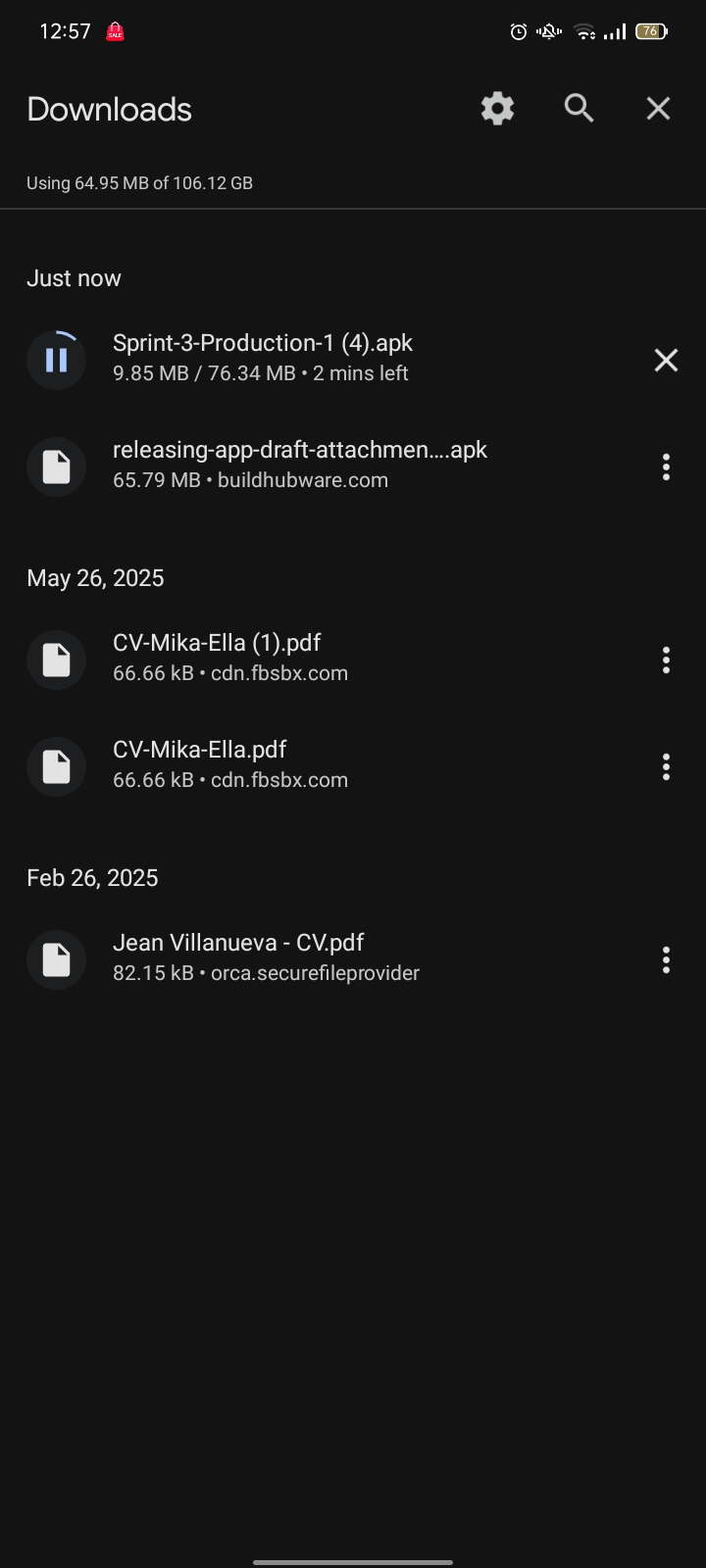Cancel the Sprint-3-Production-1 (4).apk download
This screenshot has width=706, height=1568.
pos(666,361)
